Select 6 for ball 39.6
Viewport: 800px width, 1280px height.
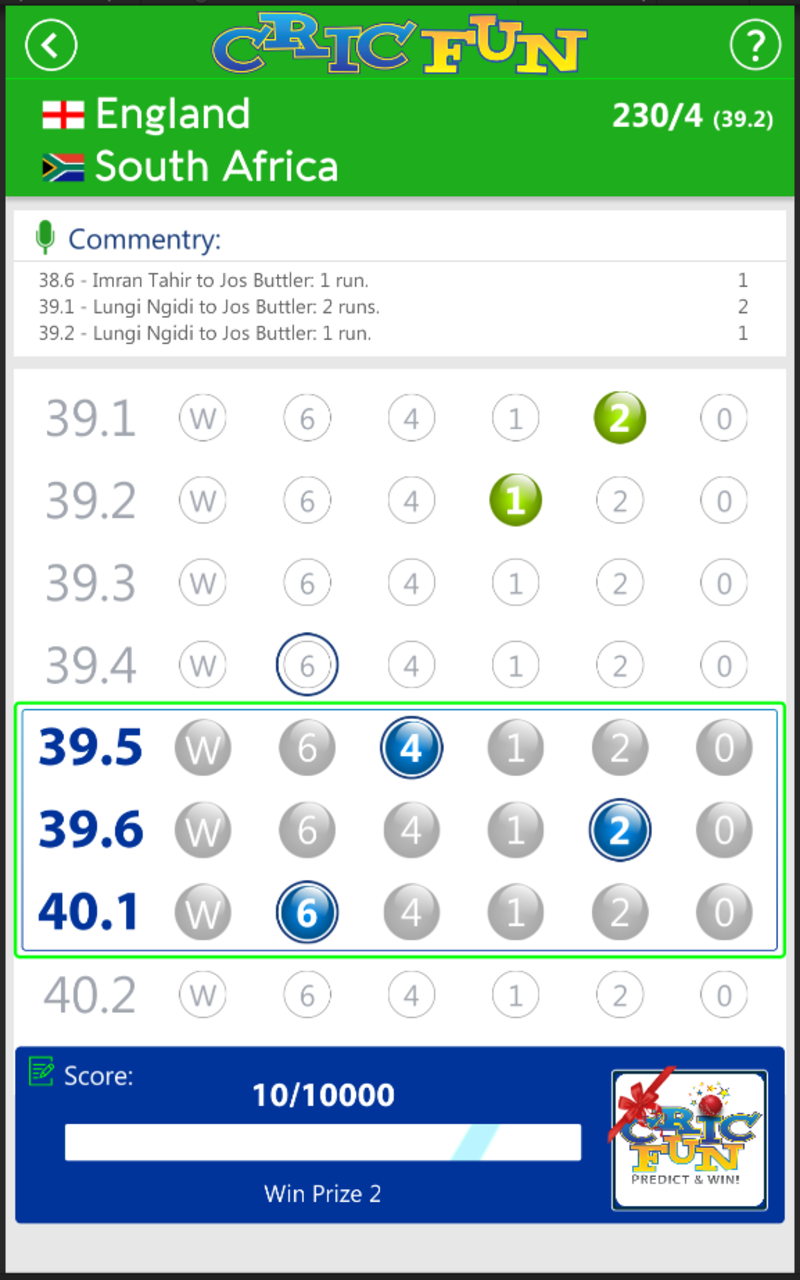(x=307, y=830)
